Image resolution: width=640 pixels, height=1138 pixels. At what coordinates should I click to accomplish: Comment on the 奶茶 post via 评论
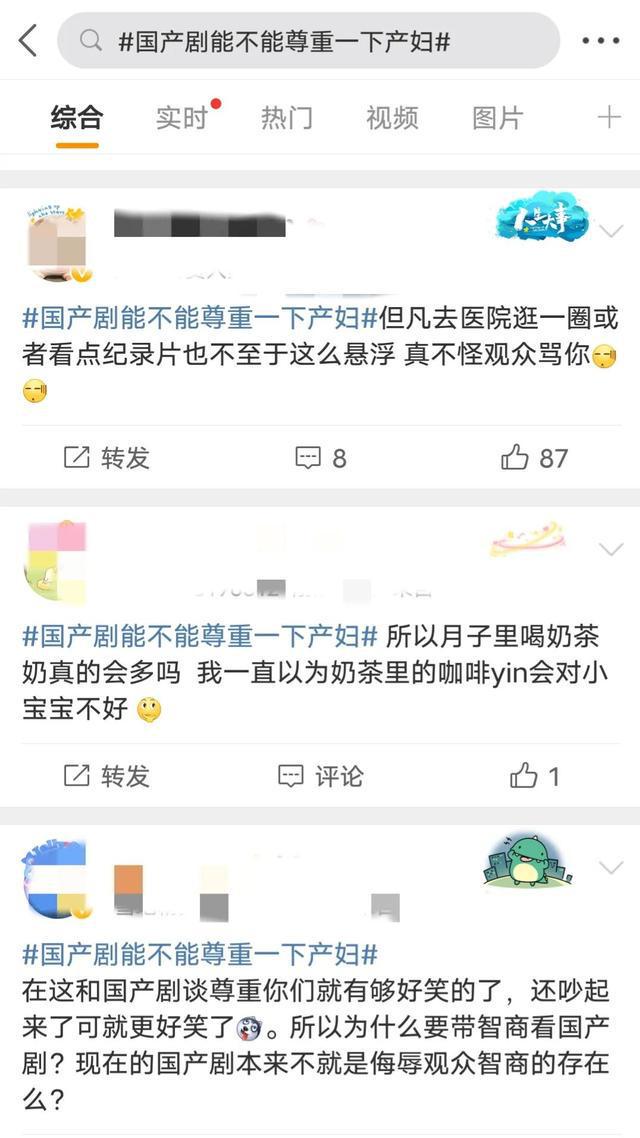[x=321, y=776]
